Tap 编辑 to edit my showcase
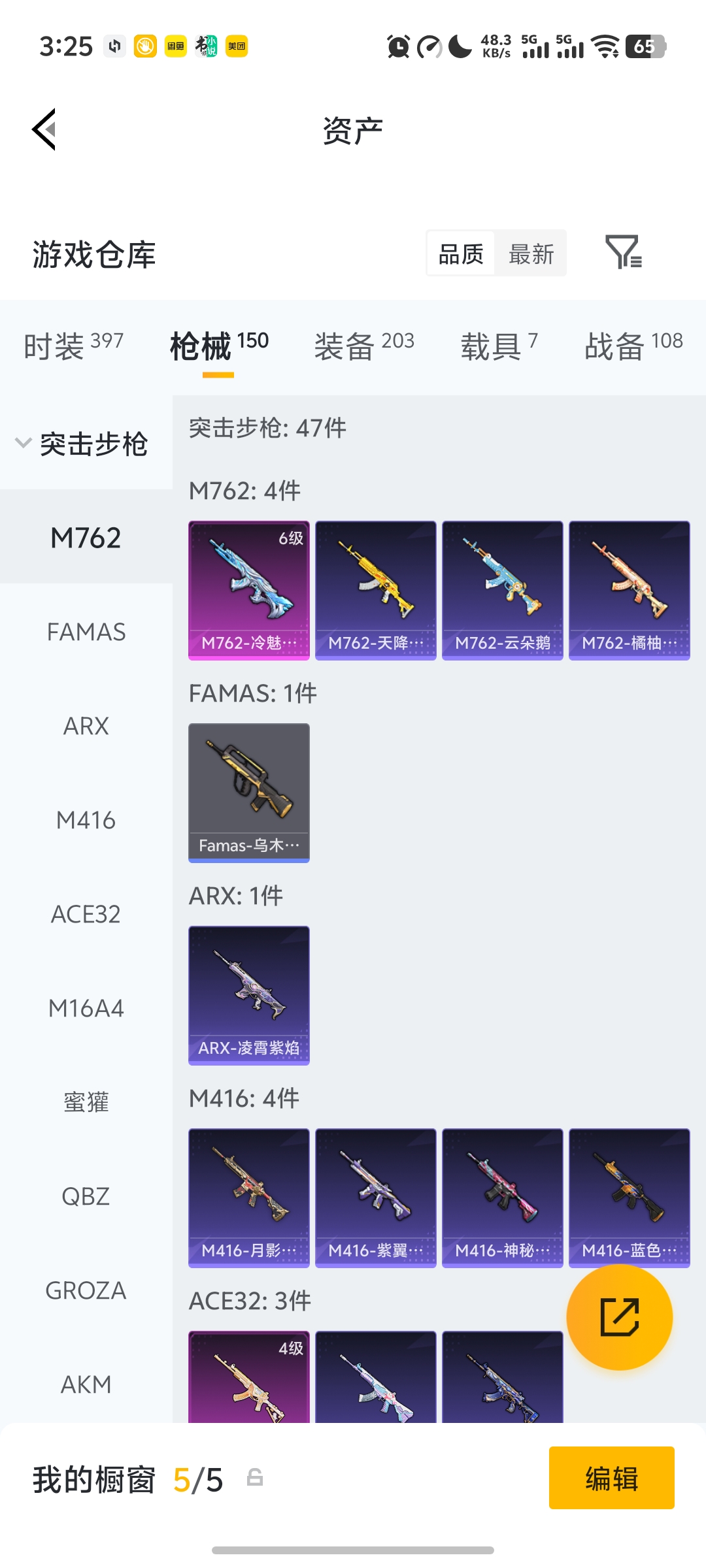 coord(611,1478)
